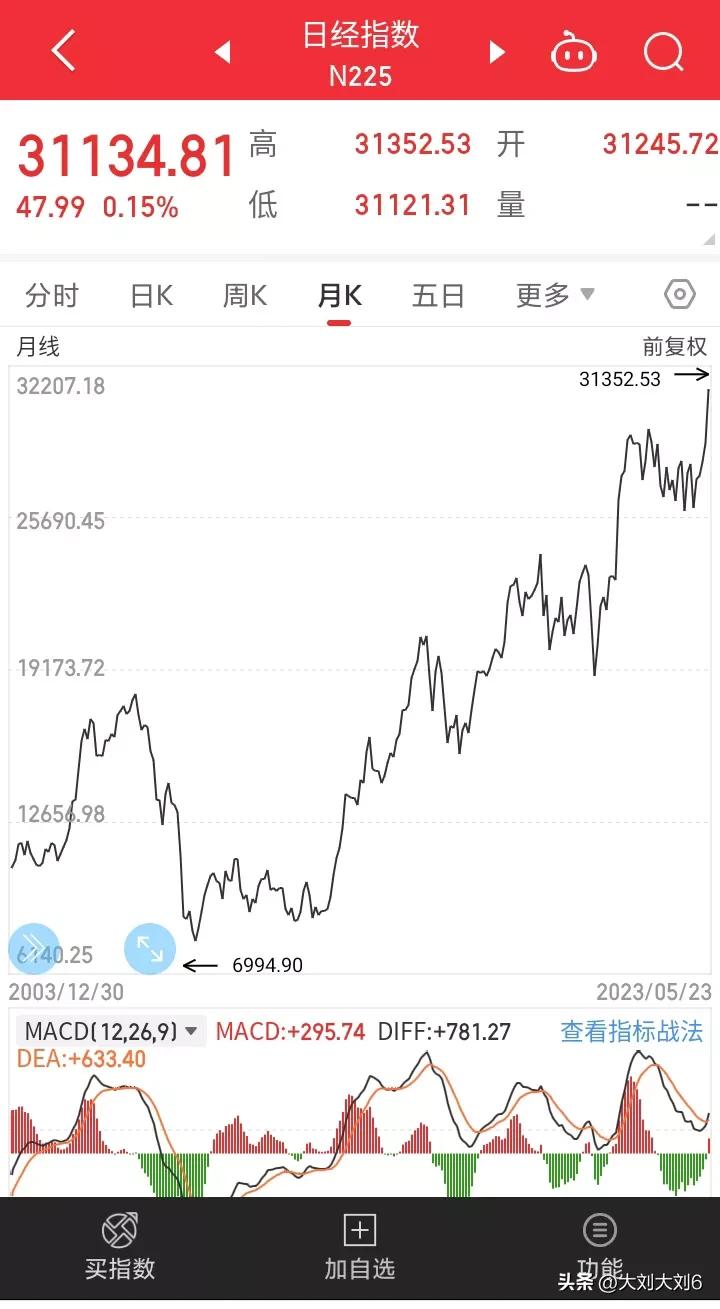Open the search icon in title bar

click(663, 51)
